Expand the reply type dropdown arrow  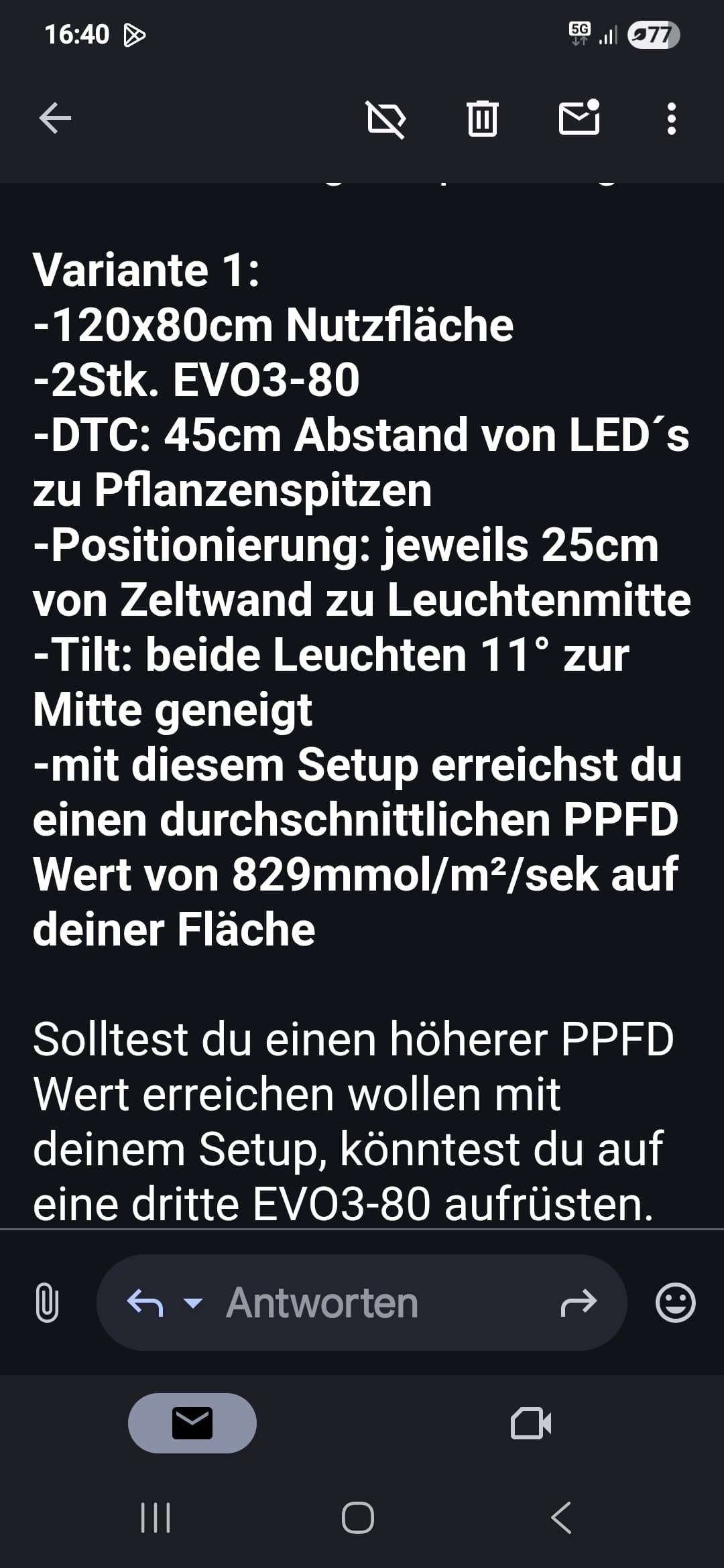click(193, 1303)
